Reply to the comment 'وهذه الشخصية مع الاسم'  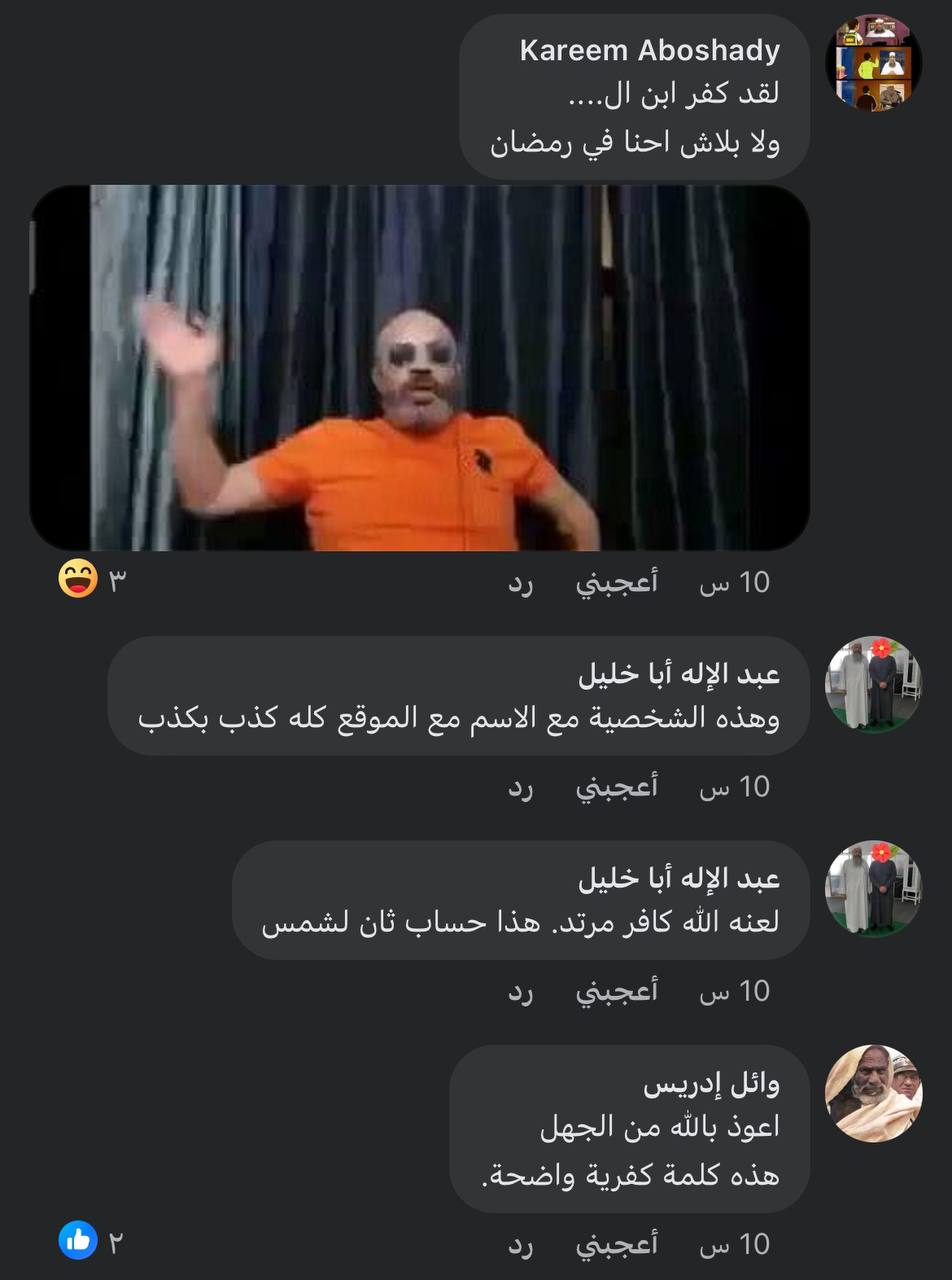click(520, 788)
